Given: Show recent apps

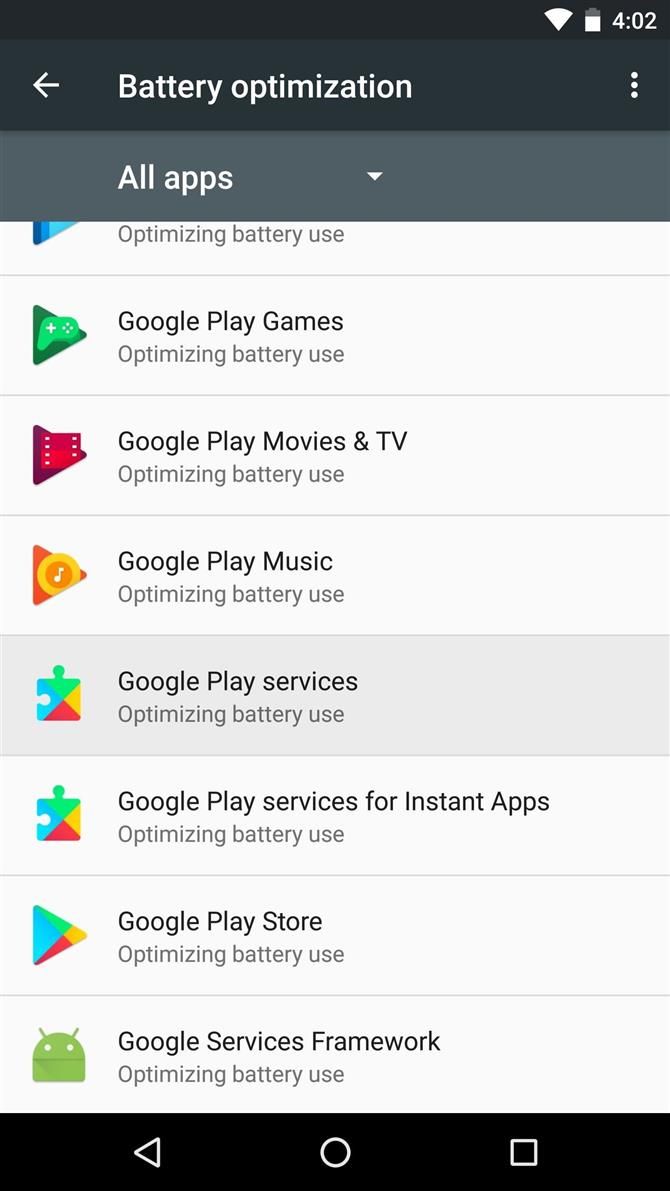Looking at the screenshot, I should (523, 1152).
